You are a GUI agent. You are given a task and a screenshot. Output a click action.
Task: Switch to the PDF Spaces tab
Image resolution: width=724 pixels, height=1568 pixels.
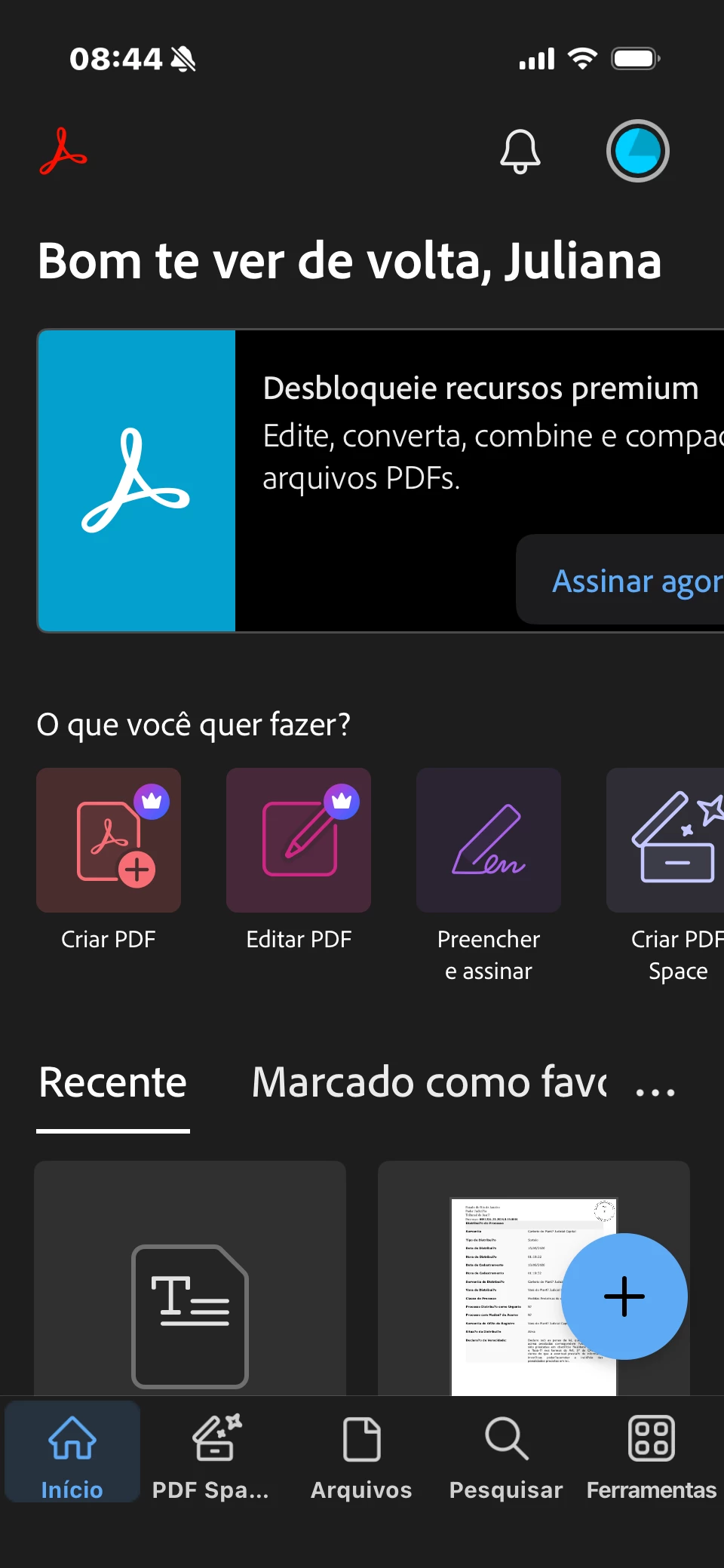tap(211, 1453)
